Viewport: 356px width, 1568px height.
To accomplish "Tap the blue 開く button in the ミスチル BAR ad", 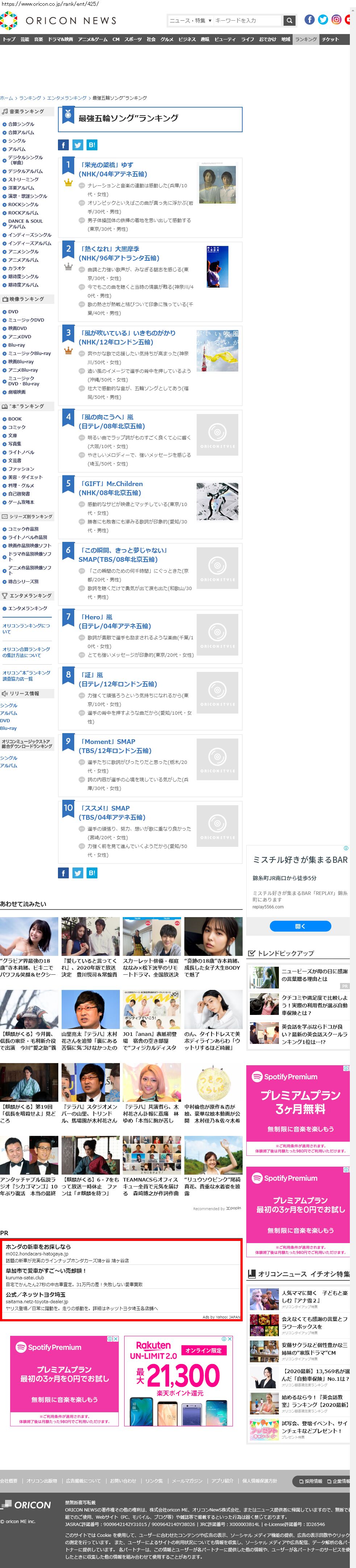I will click(x=300, y=926).
